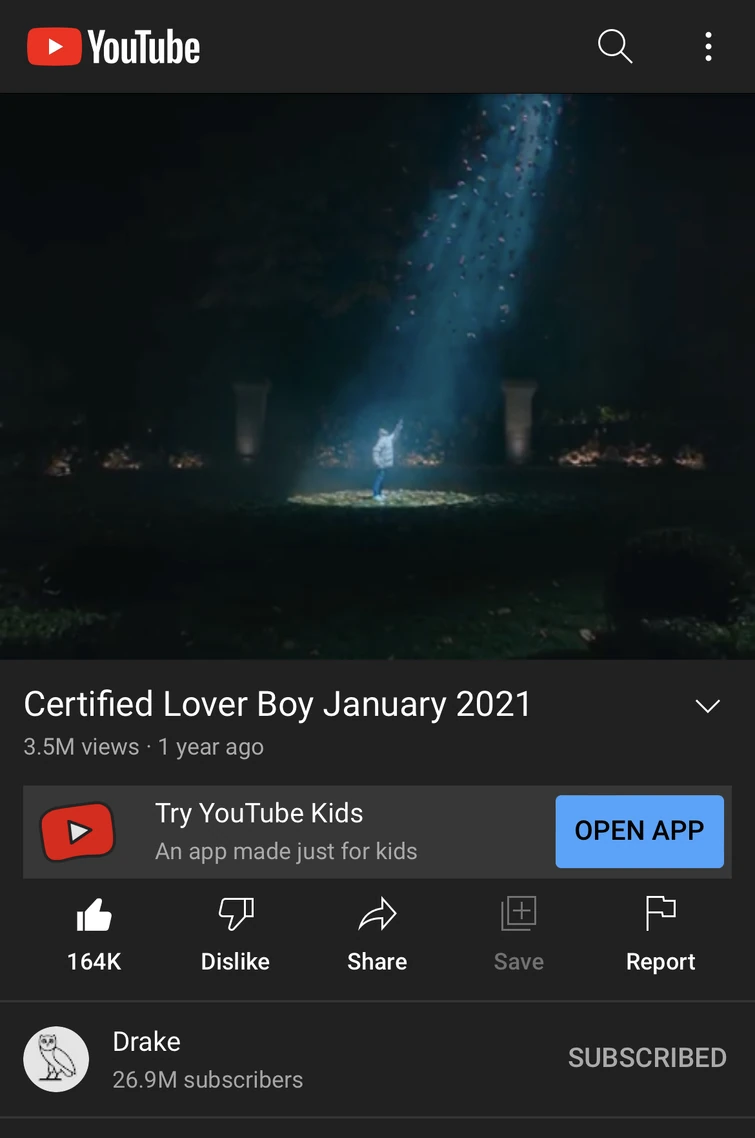Go to the YouTube home logo
This screenshot has height=1138, width=755.
pos(114,47)
